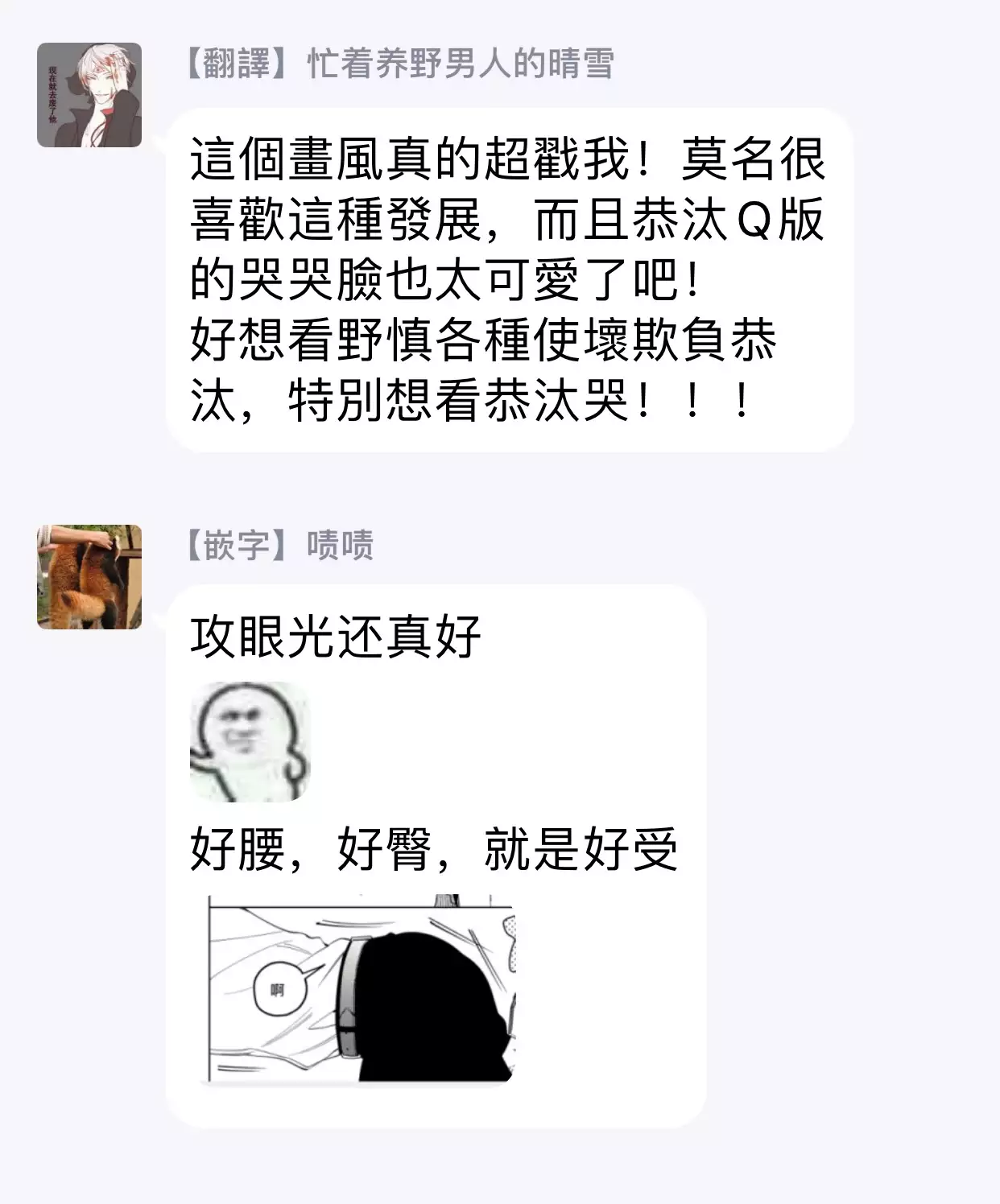View the manga panel image in 啧啧's message
This screenshot has width=1000, height=1204.
(361, 988)
